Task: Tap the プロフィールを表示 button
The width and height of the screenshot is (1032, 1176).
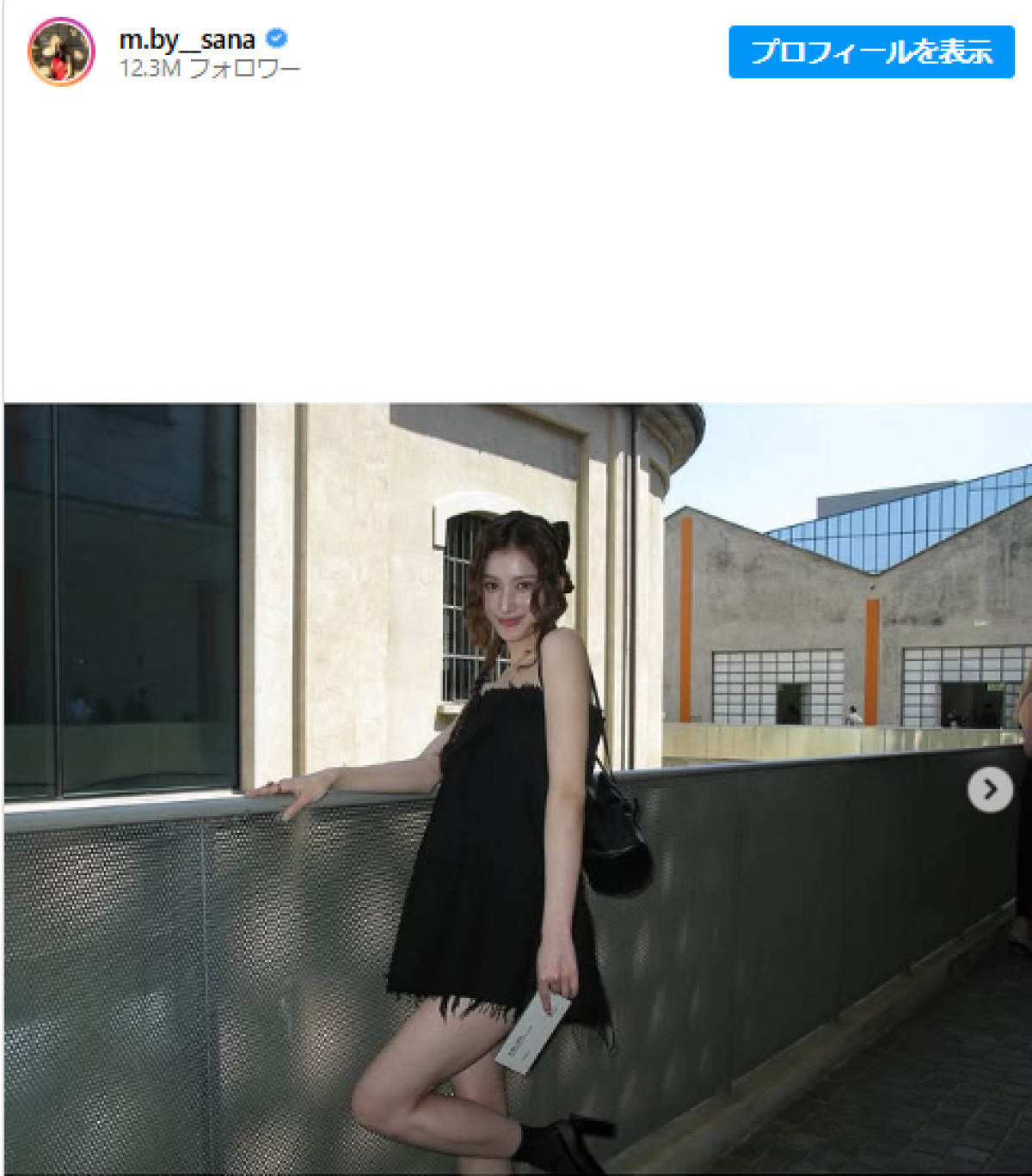Action: 871,52
